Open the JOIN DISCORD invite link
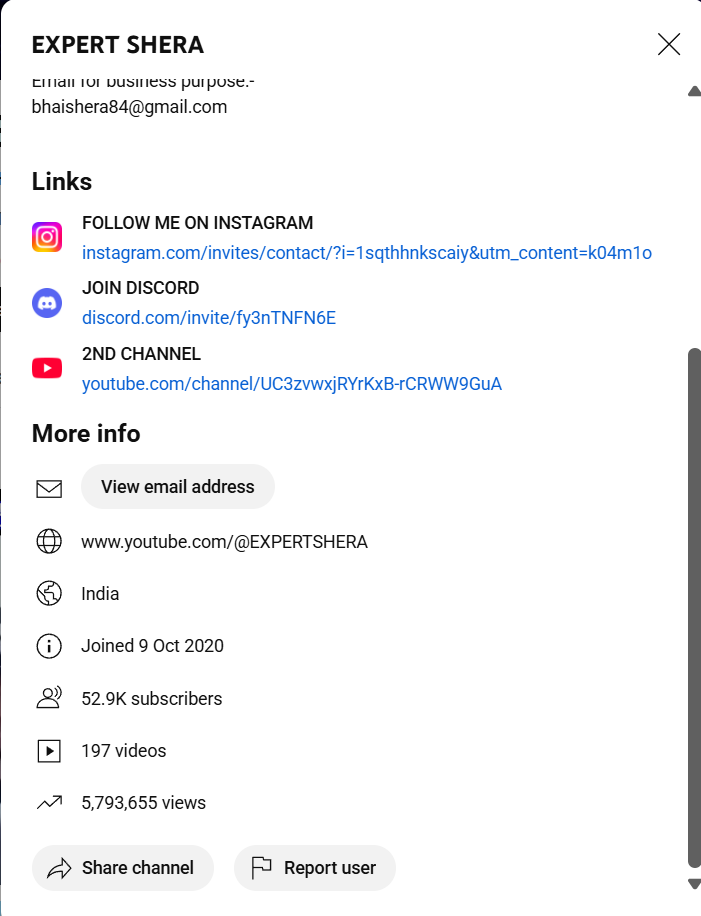Screen dimensions: 701x916 coord(208,318)
